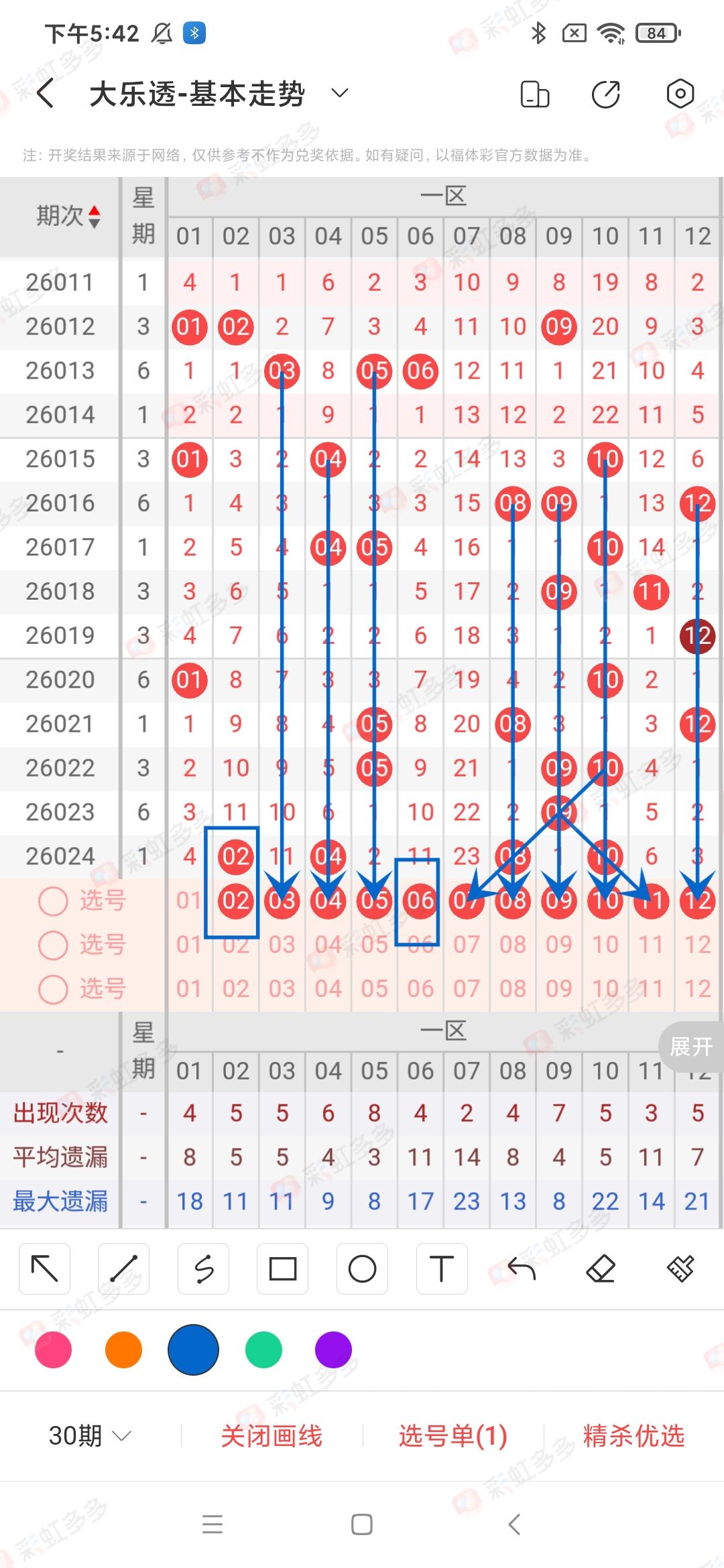Select the arrow annotation tool
Viewport: 724px width, 1568px height.
(x=44, y=1268)
